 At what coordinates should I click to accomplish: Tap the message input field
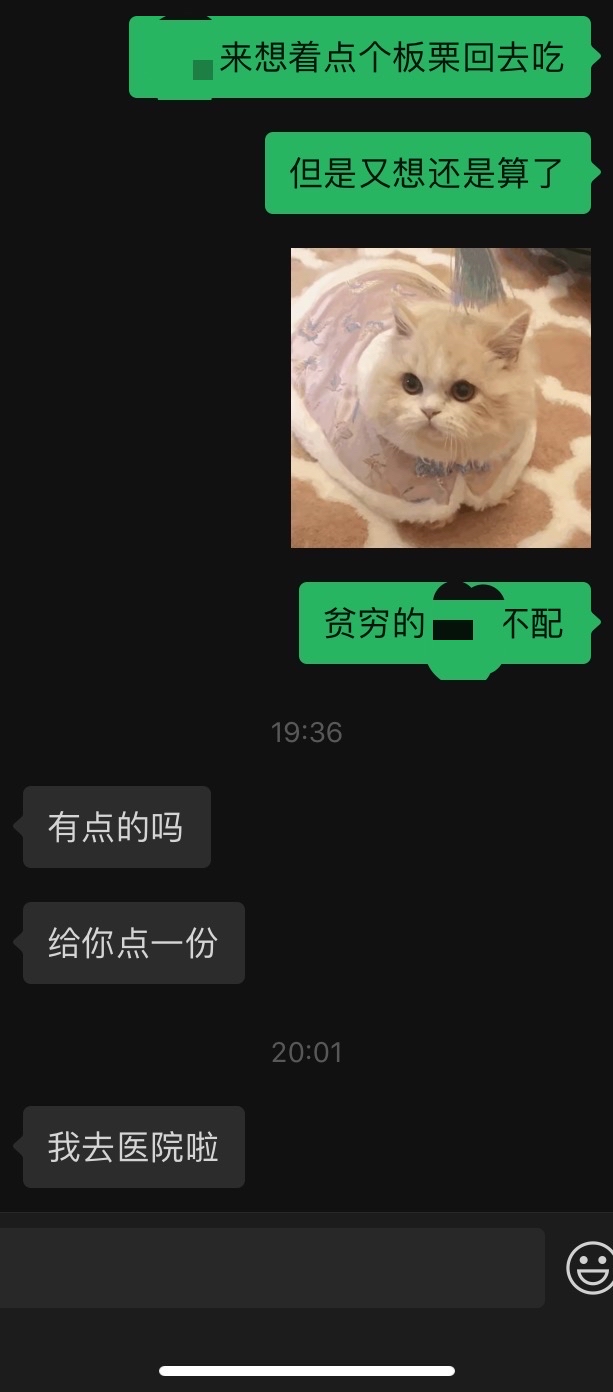[x=272, y=1268]
